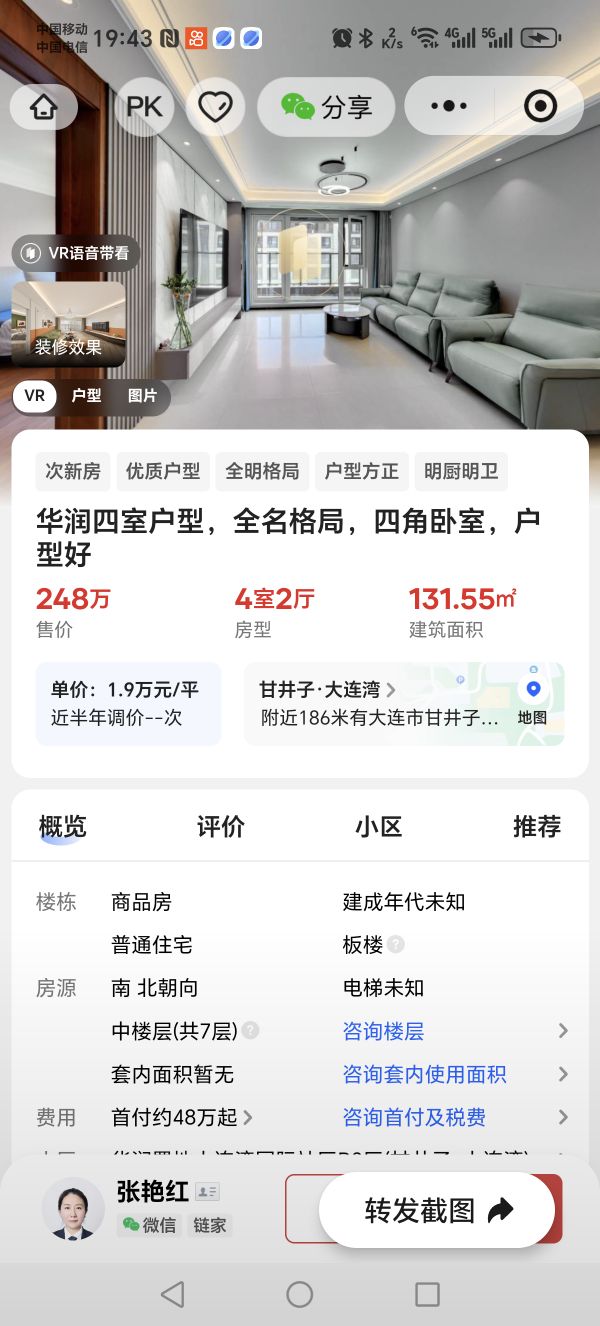Open the map for 甘井子·大连湾 location
Viewport: 600px width, 1326px height.
532,703
